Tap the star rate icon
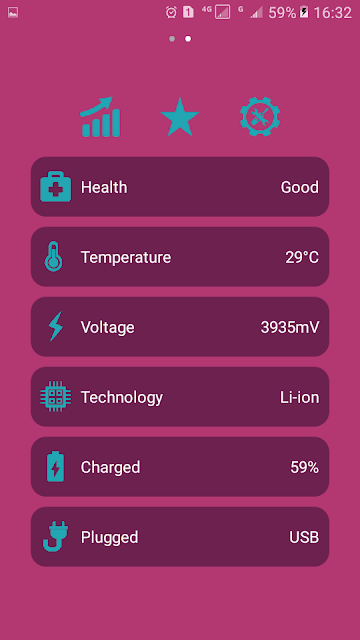This screenshot has height=640, width=360. pyautogui.click(x=180, y=117)
